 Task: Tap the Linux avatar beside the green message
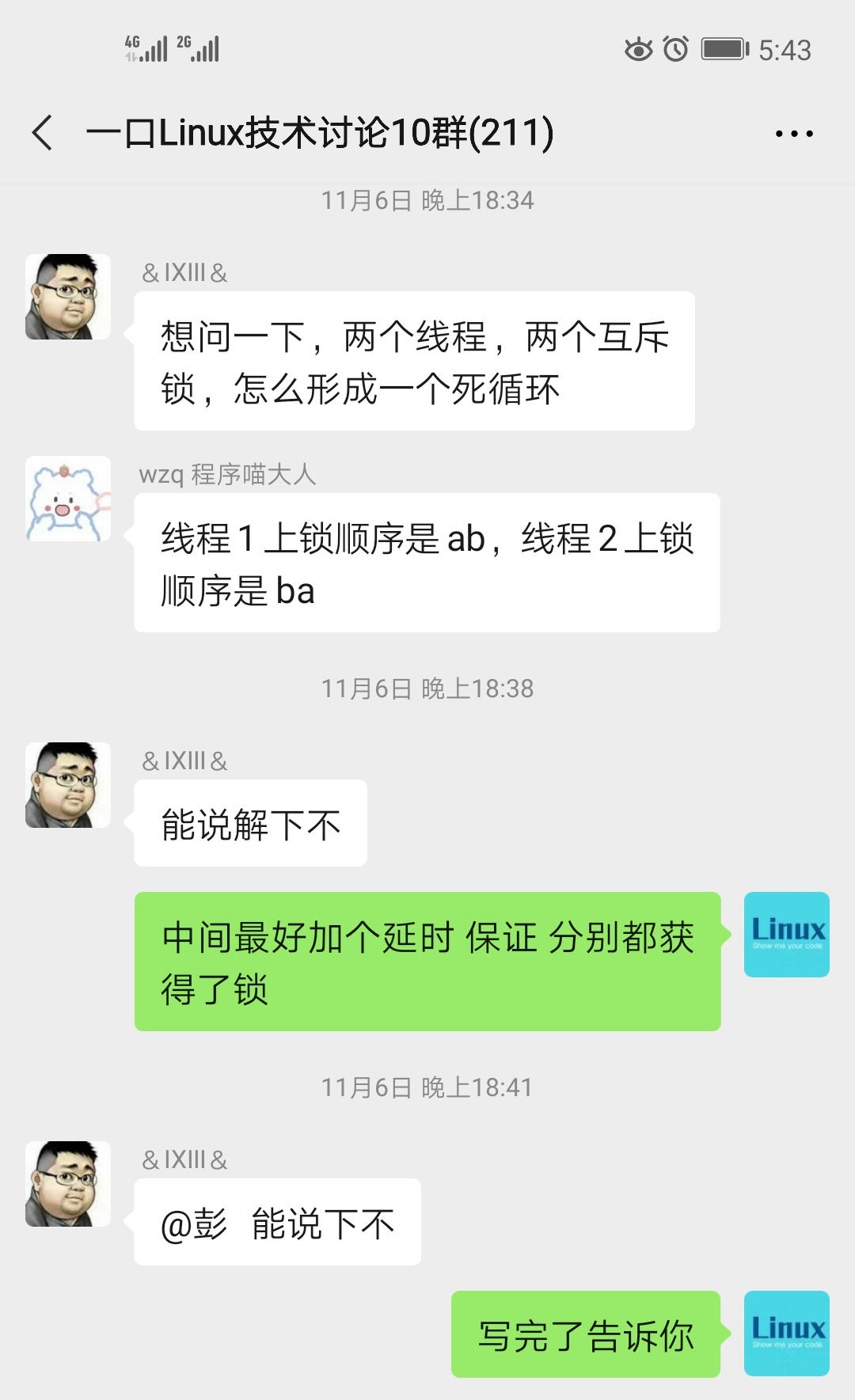tap(786, 935)
